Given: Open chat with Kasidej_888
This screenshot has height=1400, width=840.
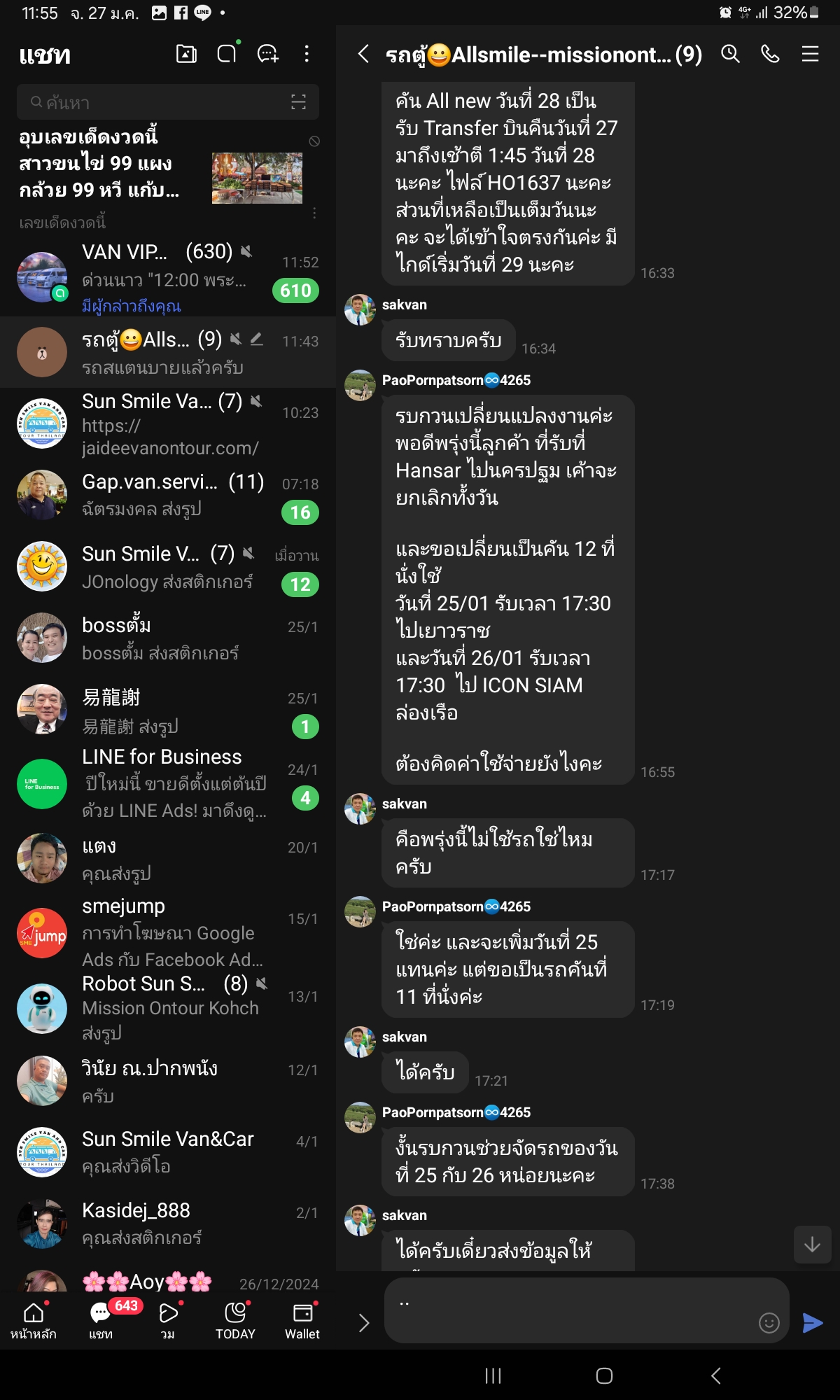Looking at the screenshot, I should 168,1223.
